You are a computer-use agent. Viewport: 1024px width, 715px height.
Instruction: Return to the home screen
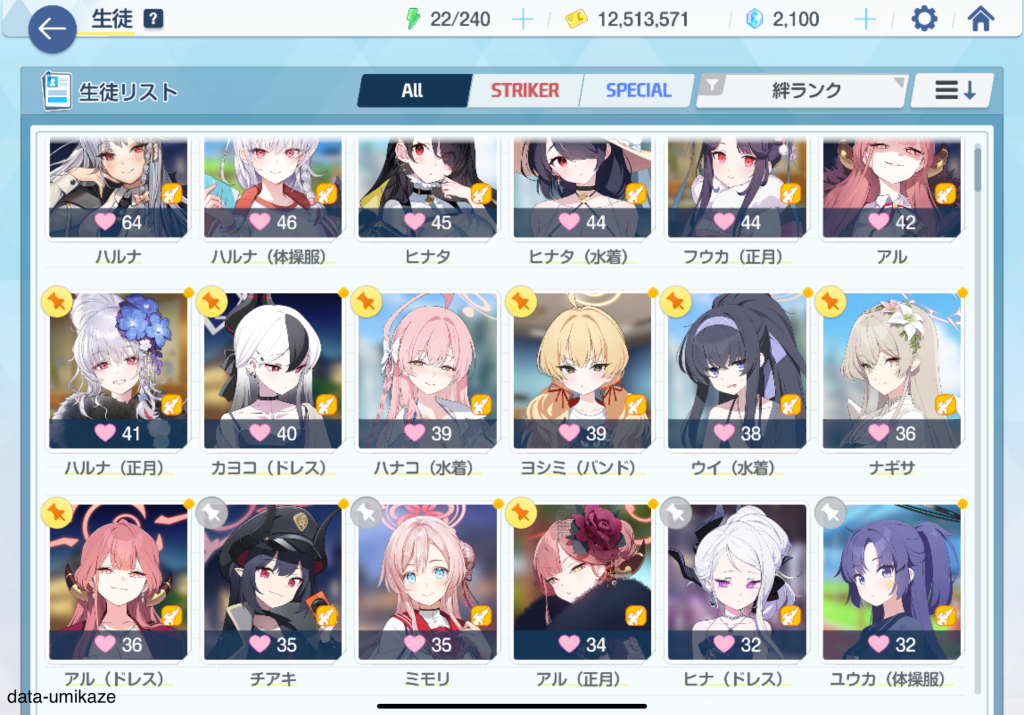981,19
